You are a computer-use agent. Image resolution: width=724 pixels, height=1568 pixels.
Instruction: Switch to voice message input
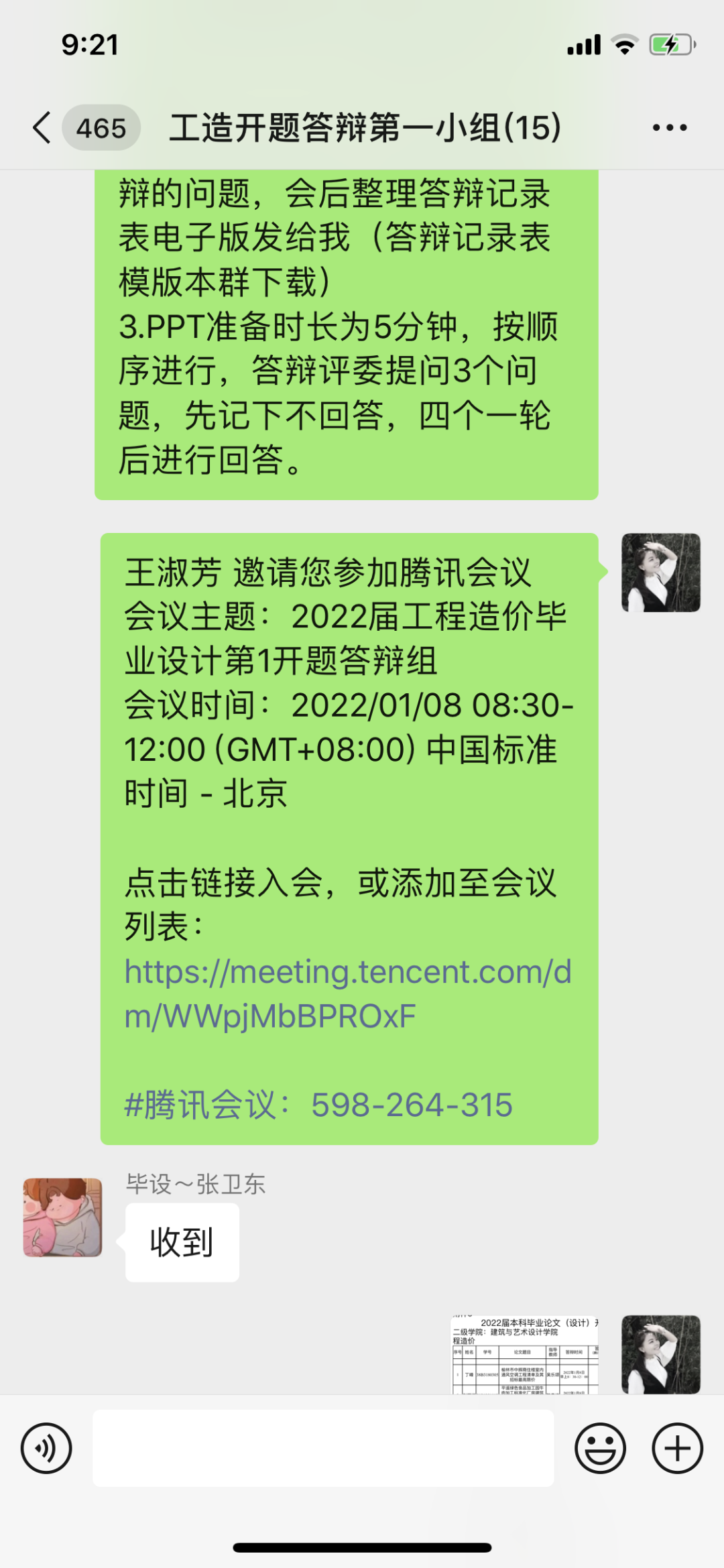point(46,1448)
